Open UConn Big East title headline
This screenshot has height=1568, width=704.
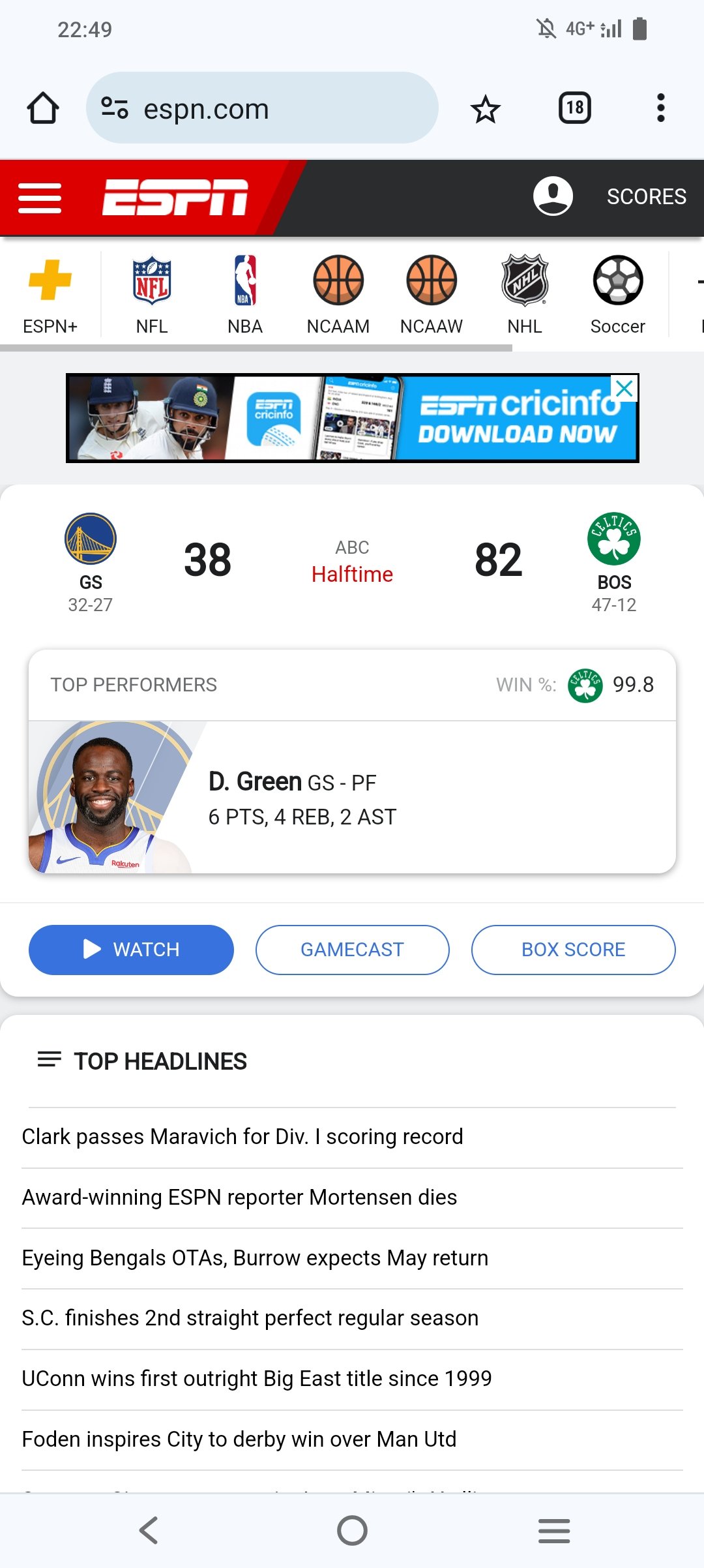[257, 1379]
